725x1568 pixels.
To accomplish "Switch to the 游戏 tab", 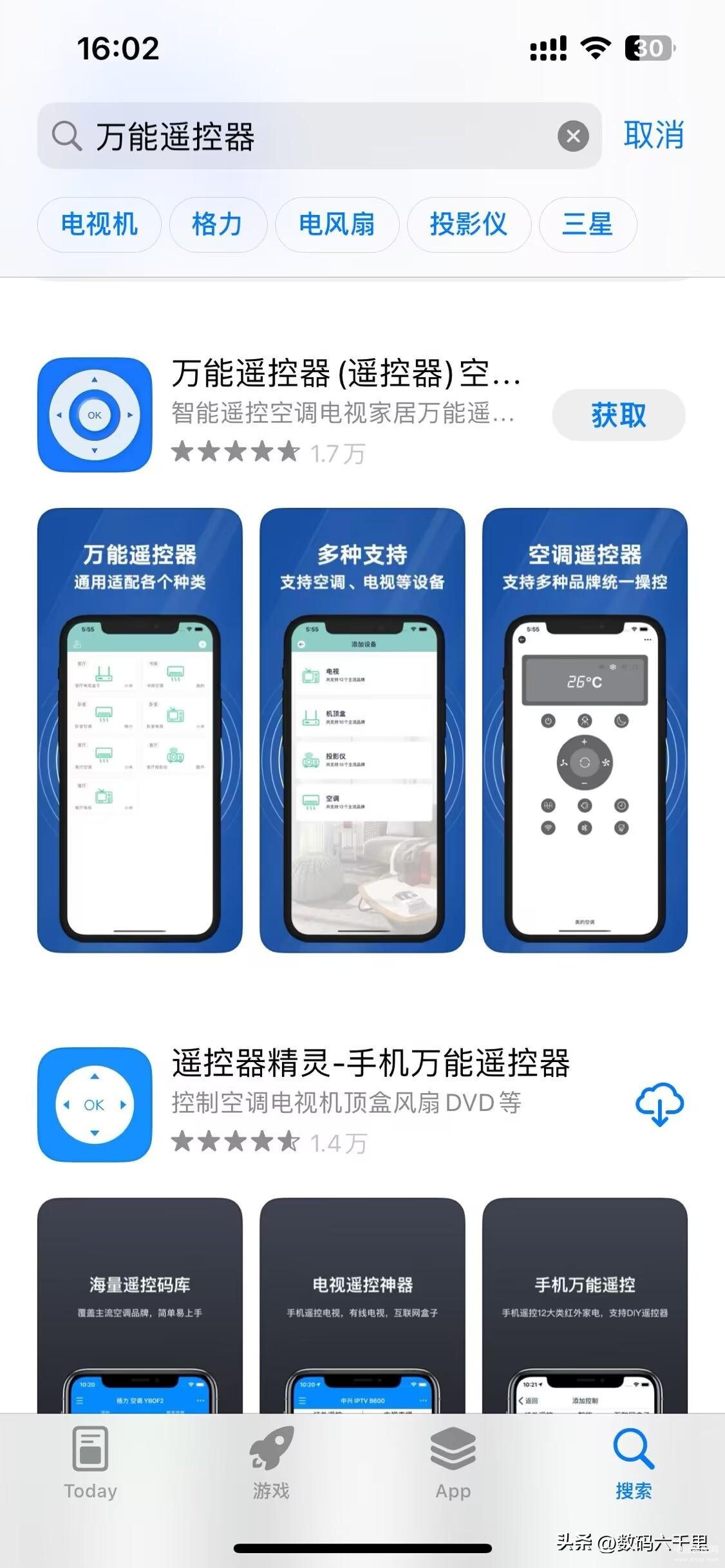I will click(271, 1462).
